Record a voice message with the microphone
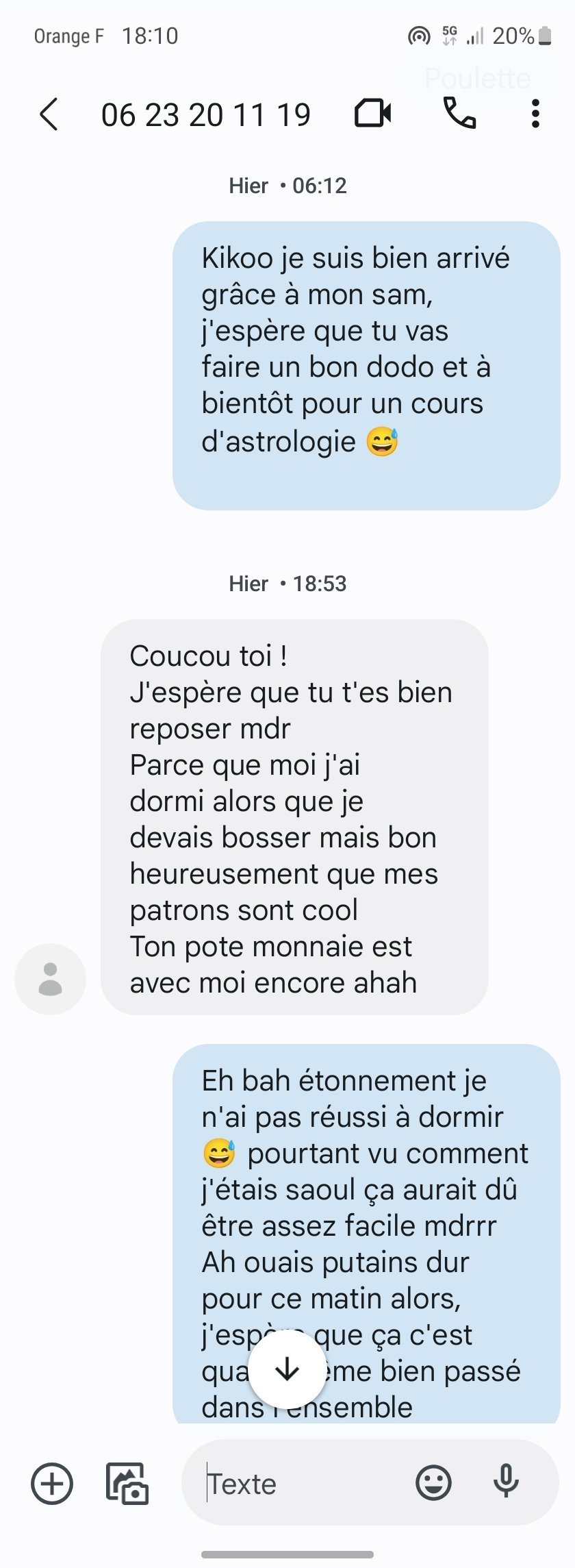 coord(506,1482)
